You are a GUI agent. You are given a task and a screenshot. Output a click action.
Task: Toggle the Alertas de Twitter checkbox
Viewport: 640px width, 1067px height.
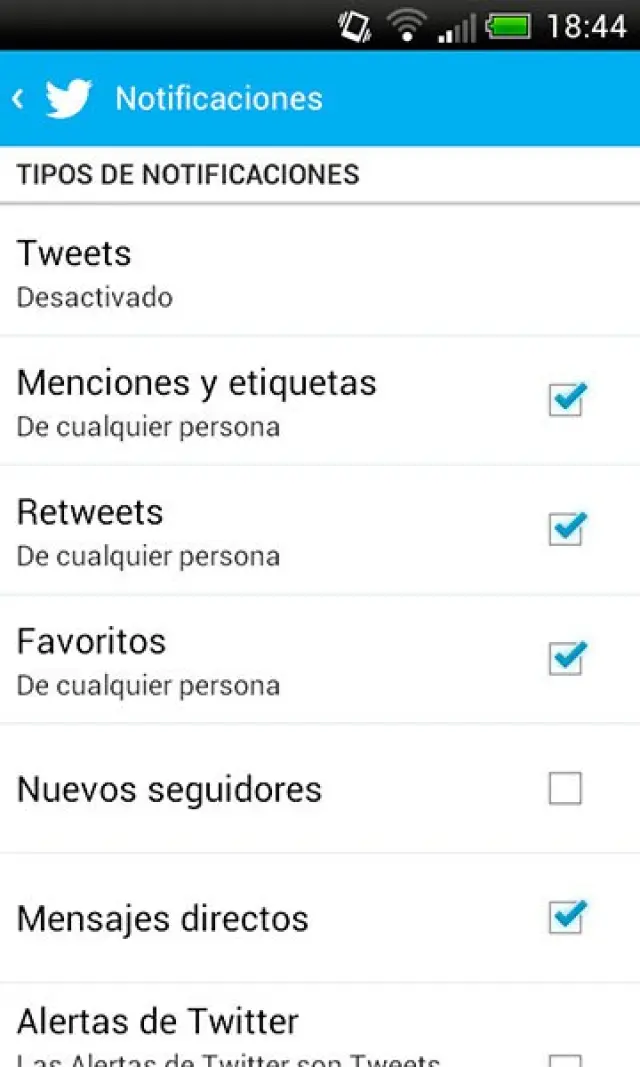[x=565, y=1058]
